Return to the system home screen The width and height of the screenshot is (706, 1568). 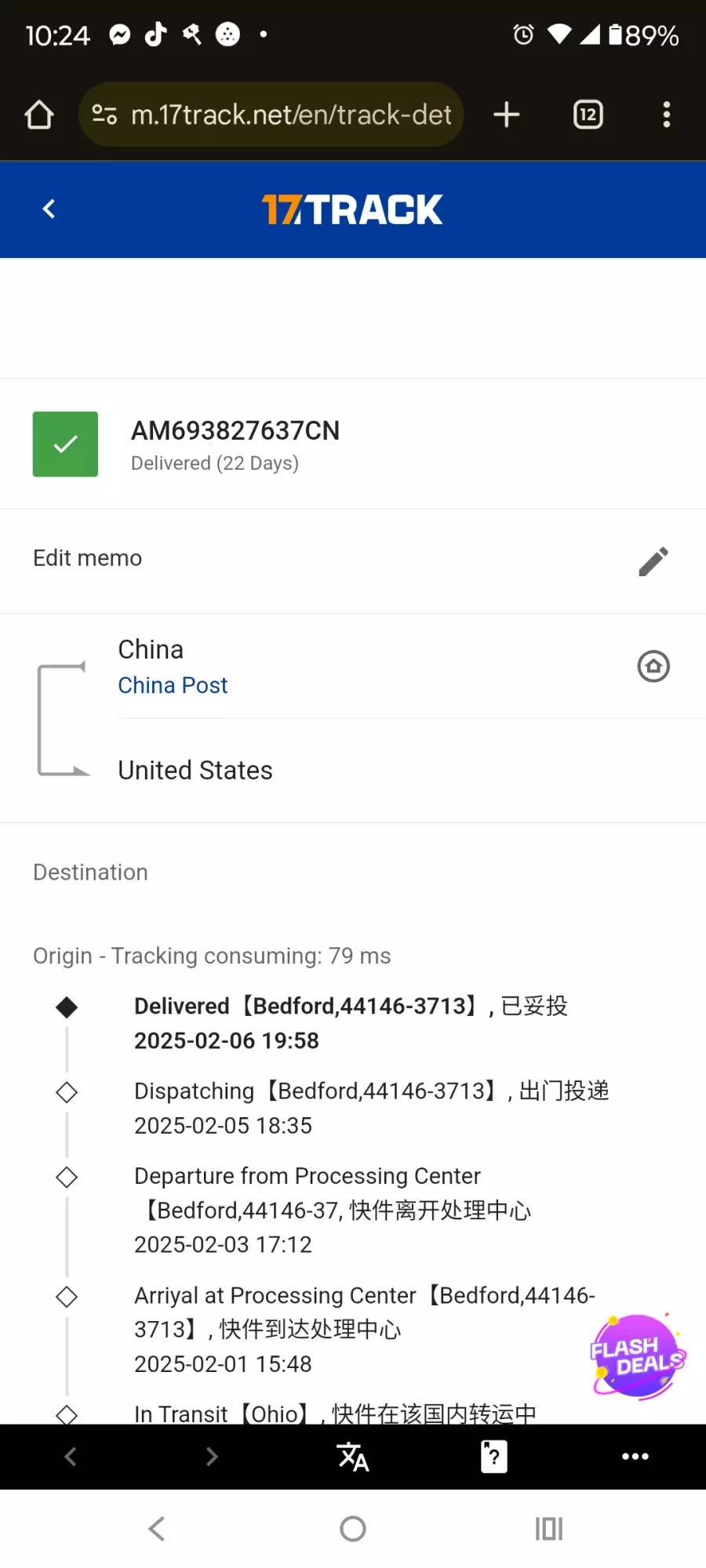353,1529
